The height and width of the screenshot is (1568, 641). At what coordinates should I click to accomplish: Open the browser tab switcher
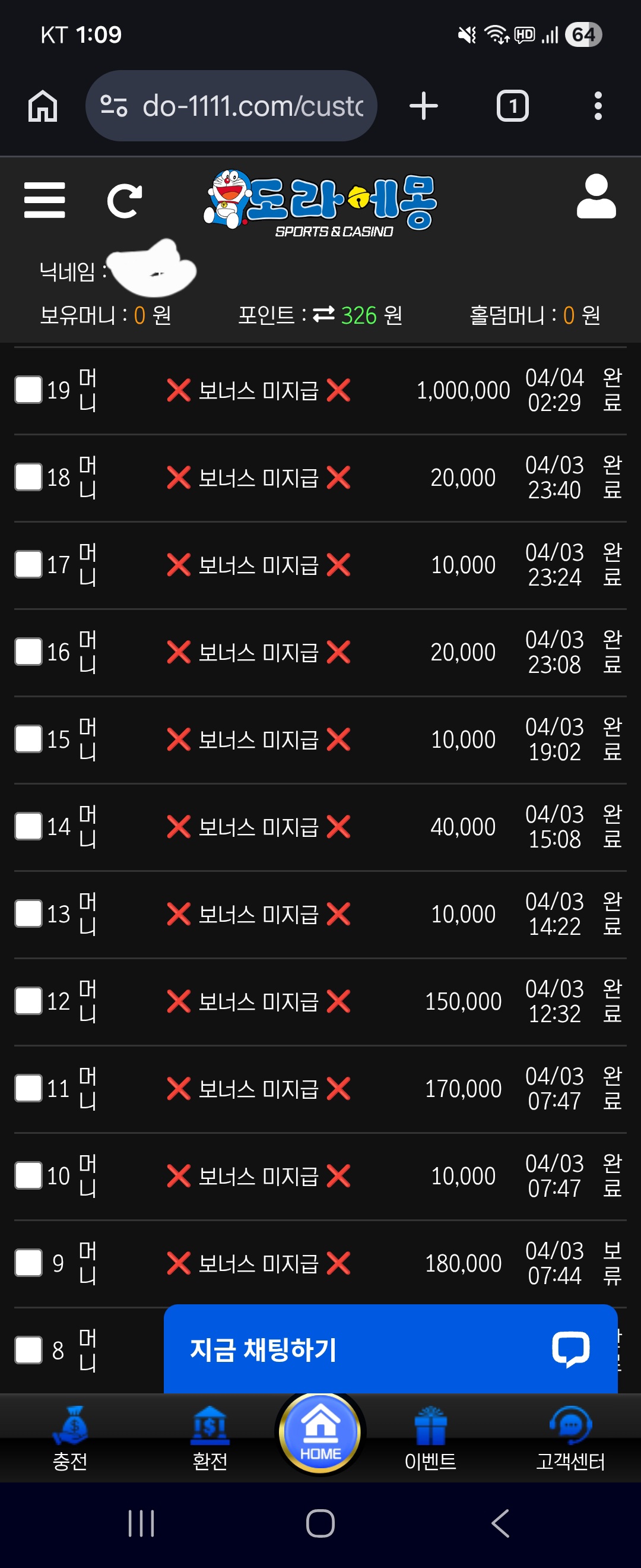click(513, 106)
